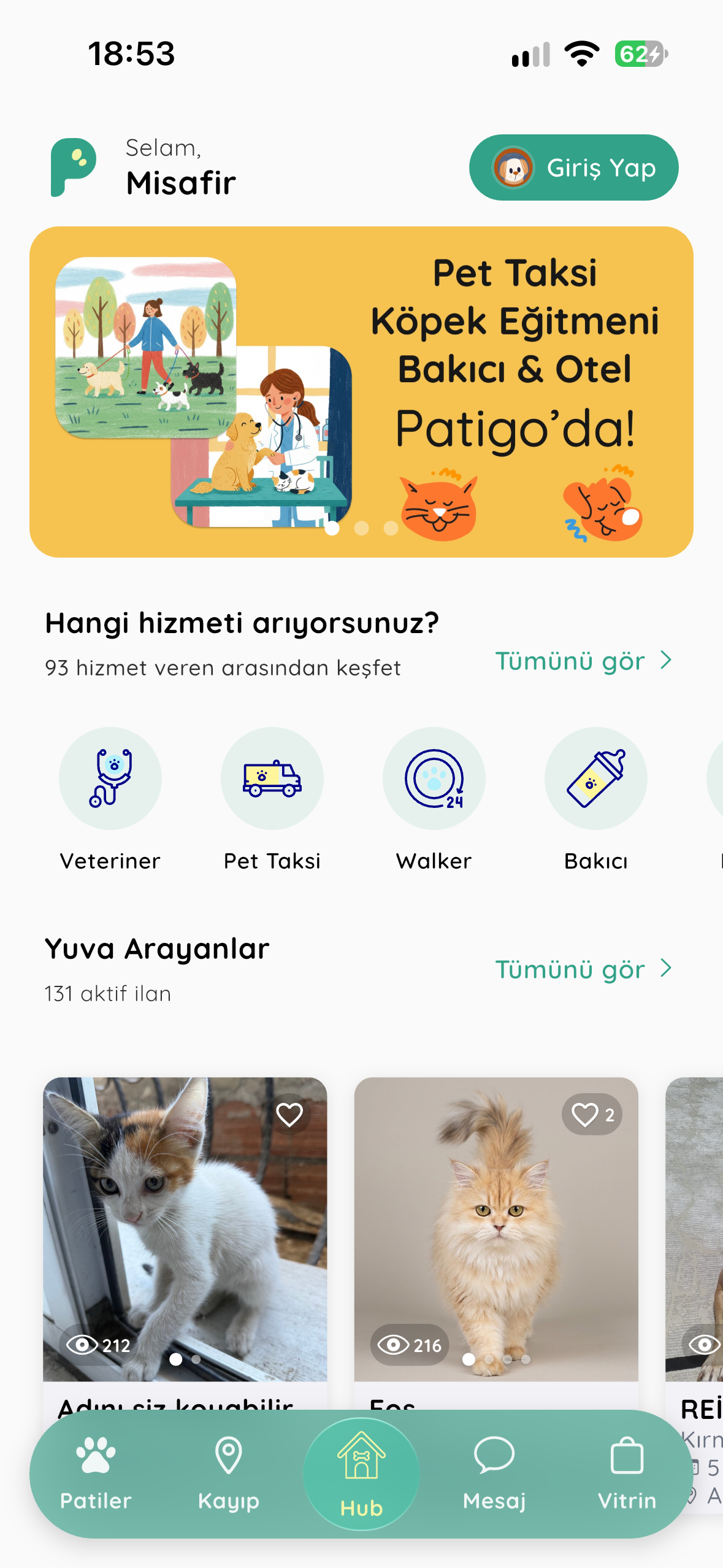Tap the Giriş Yap login button
This screenshot has height=1568, width=723.
[573, 167]
